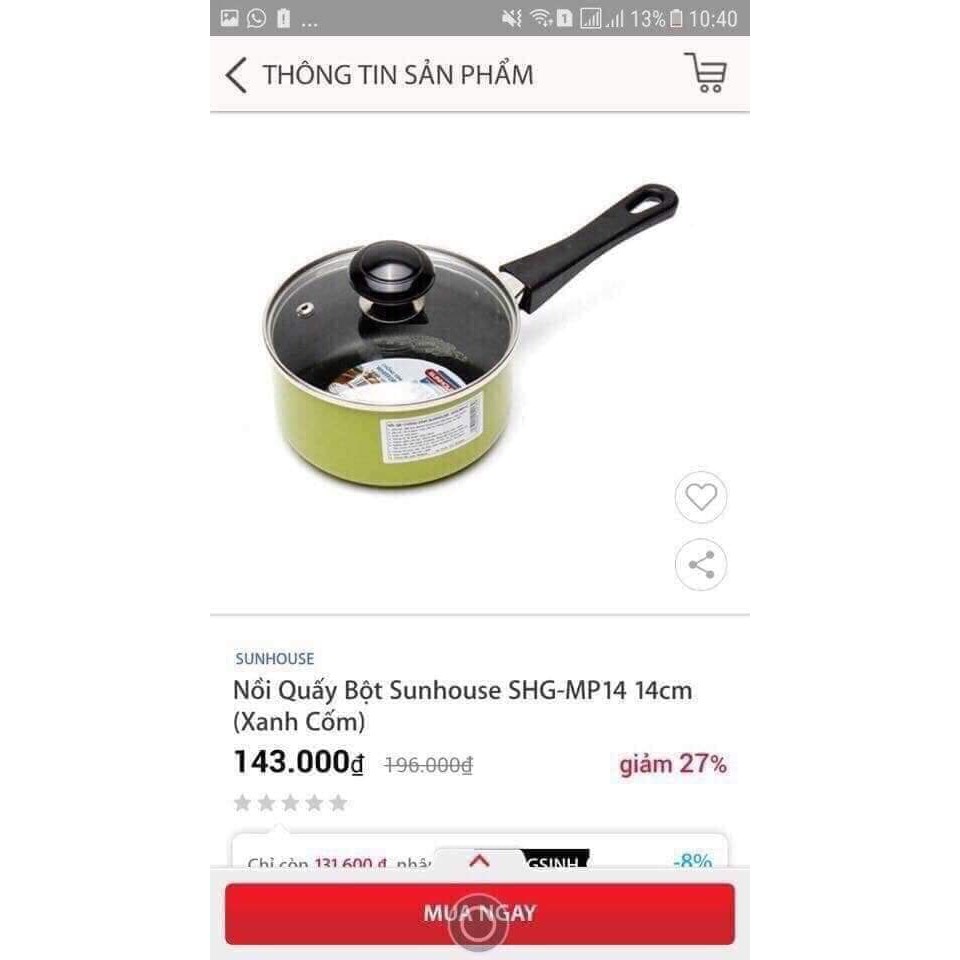This screenshot has height=960, width=960.
Task: Expand the promotion panel with up chevron
Action: click(479, 860)
